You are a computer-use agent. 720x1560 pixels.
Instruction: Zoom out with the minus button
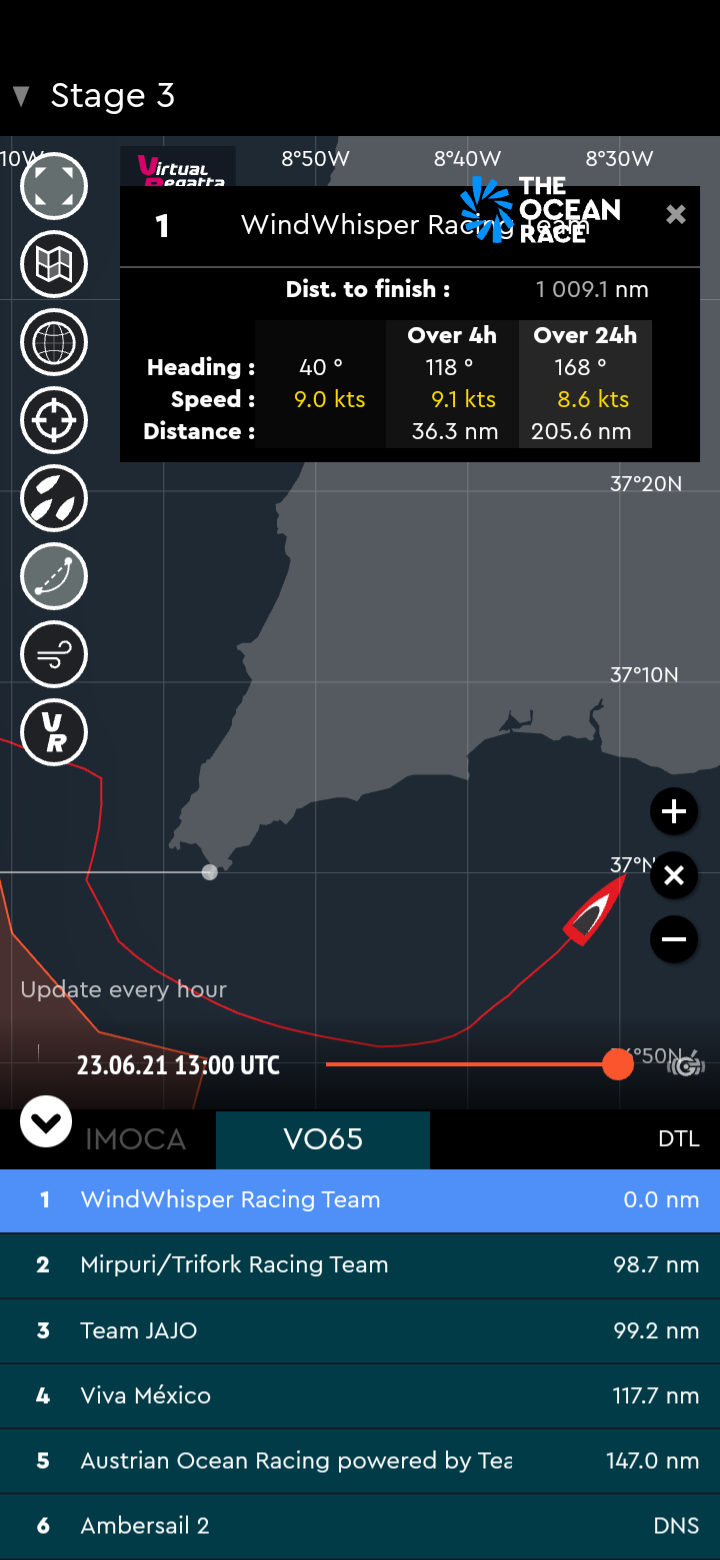(674, 939)
